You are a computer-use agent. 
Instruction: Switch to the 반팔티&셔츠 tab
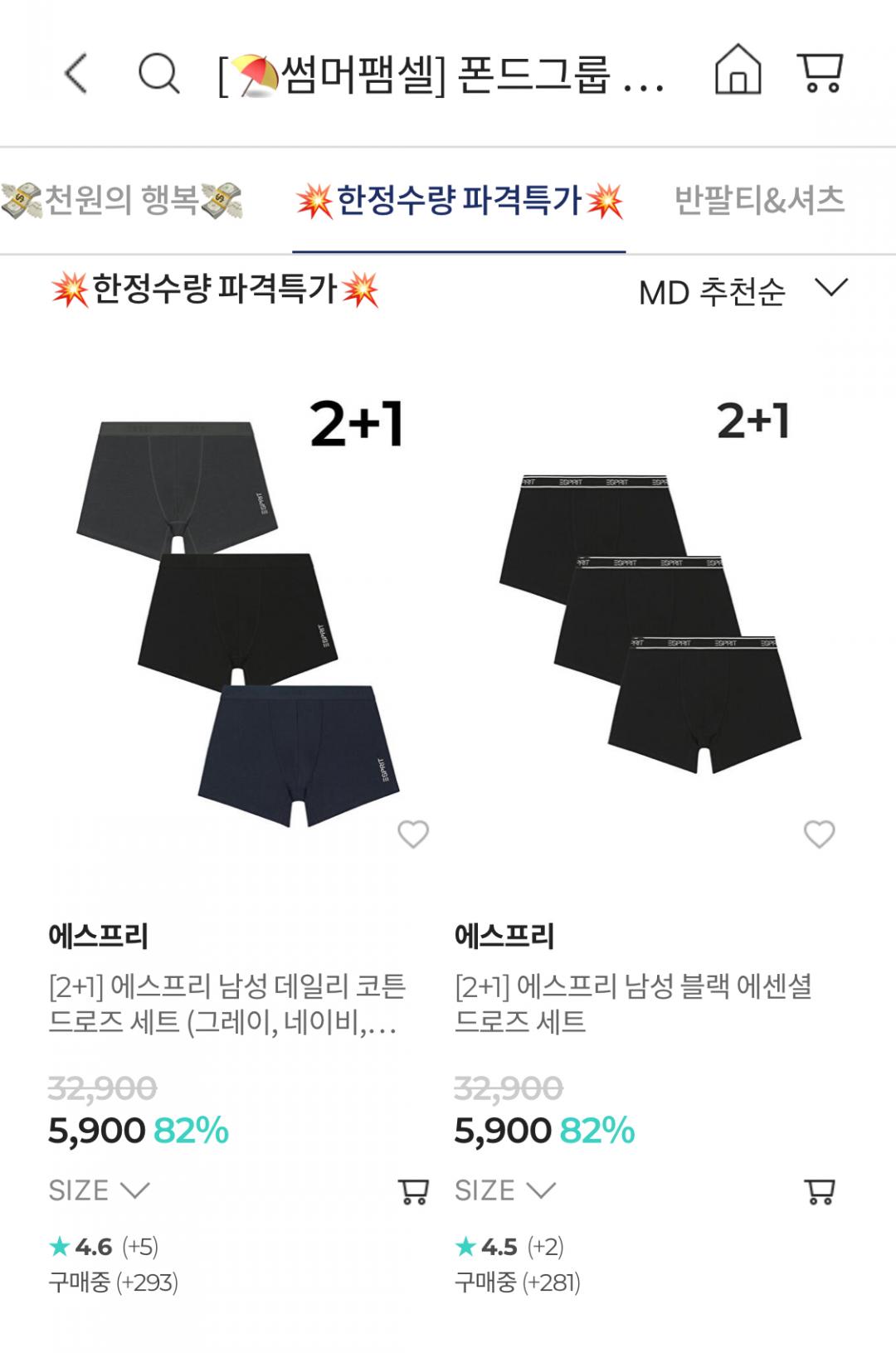click(x=759, y=201)
